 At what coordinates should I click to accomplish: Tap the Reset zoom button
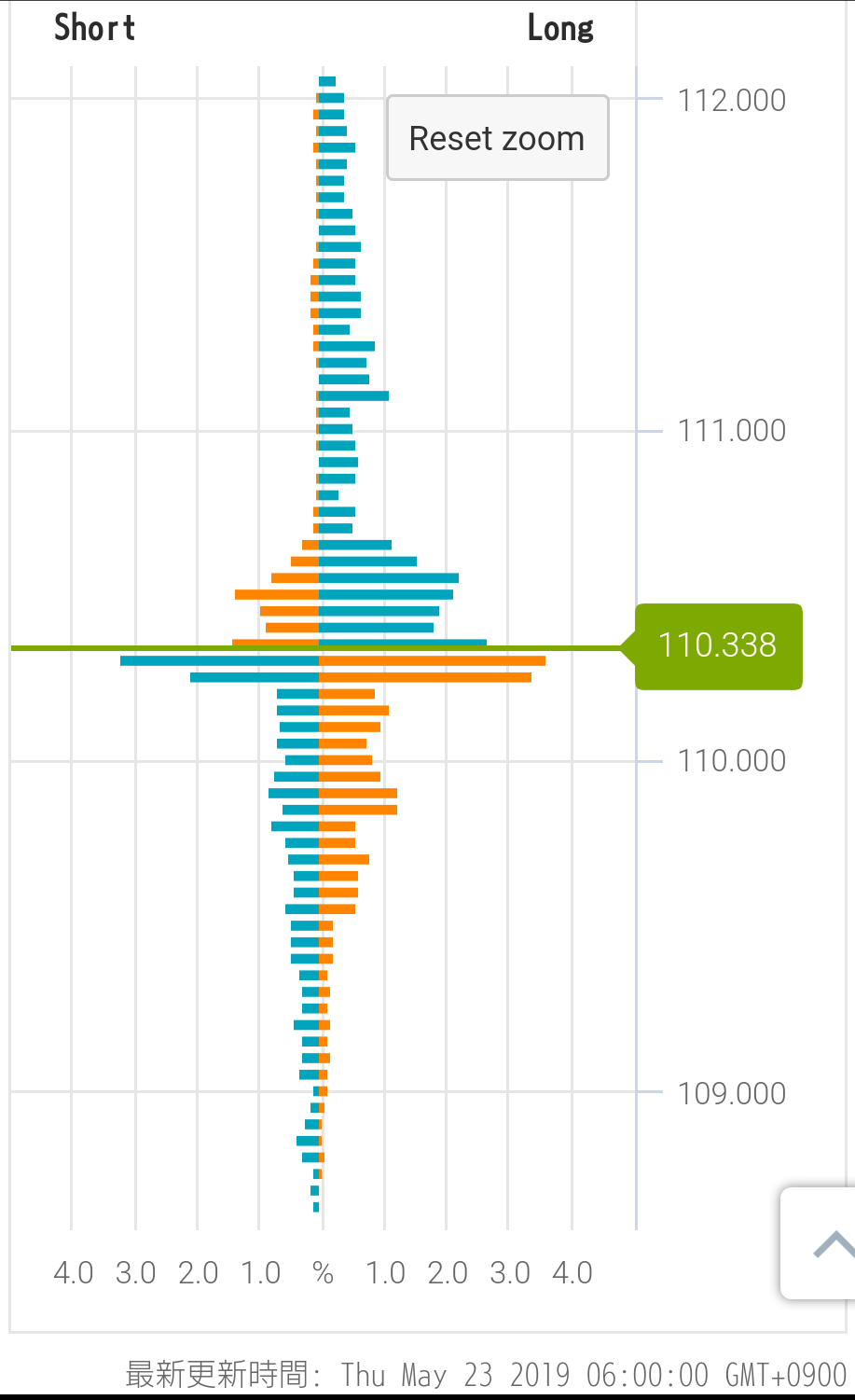[497, 138]
